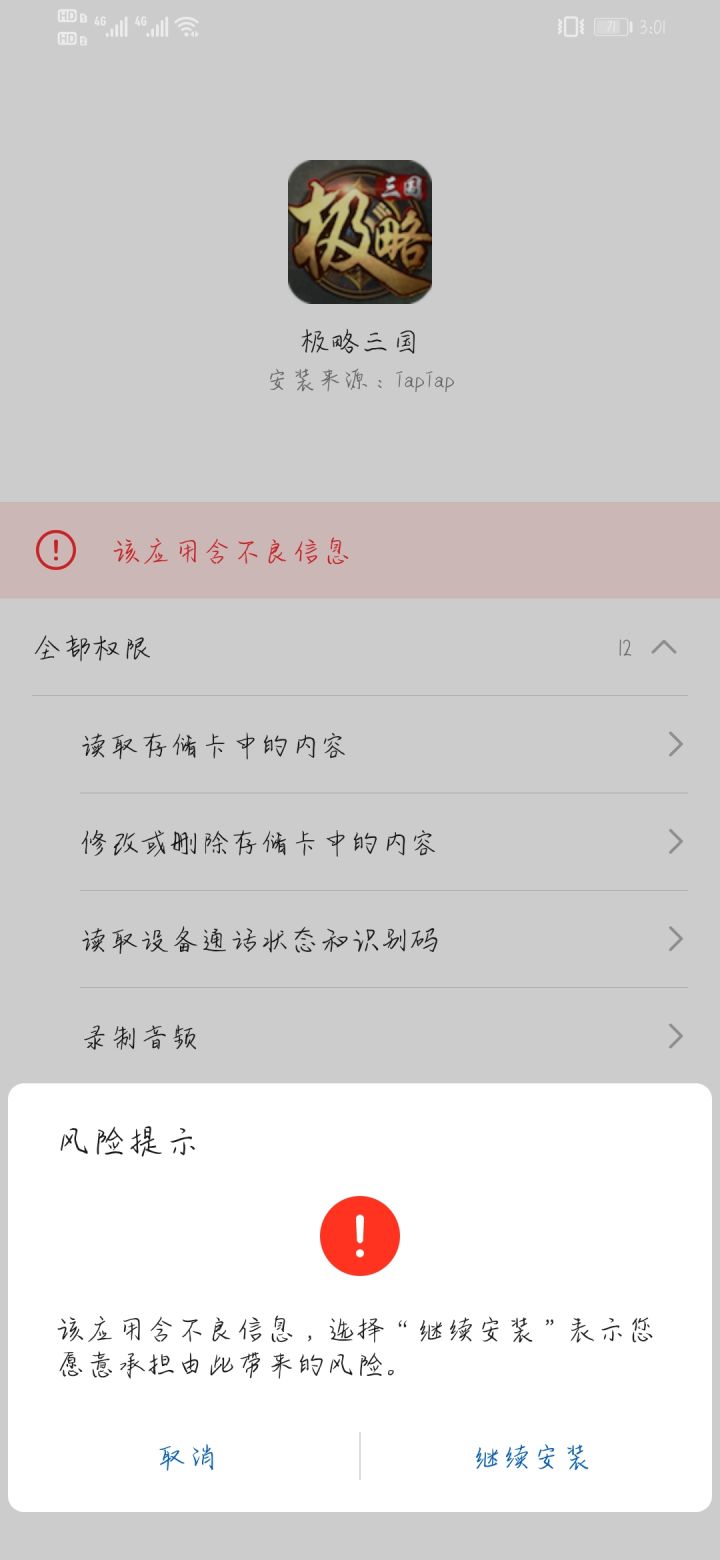Screen dimensions: 720x1560
Task: Tap the battery indicator in status bar
Action: coord(614,25)
